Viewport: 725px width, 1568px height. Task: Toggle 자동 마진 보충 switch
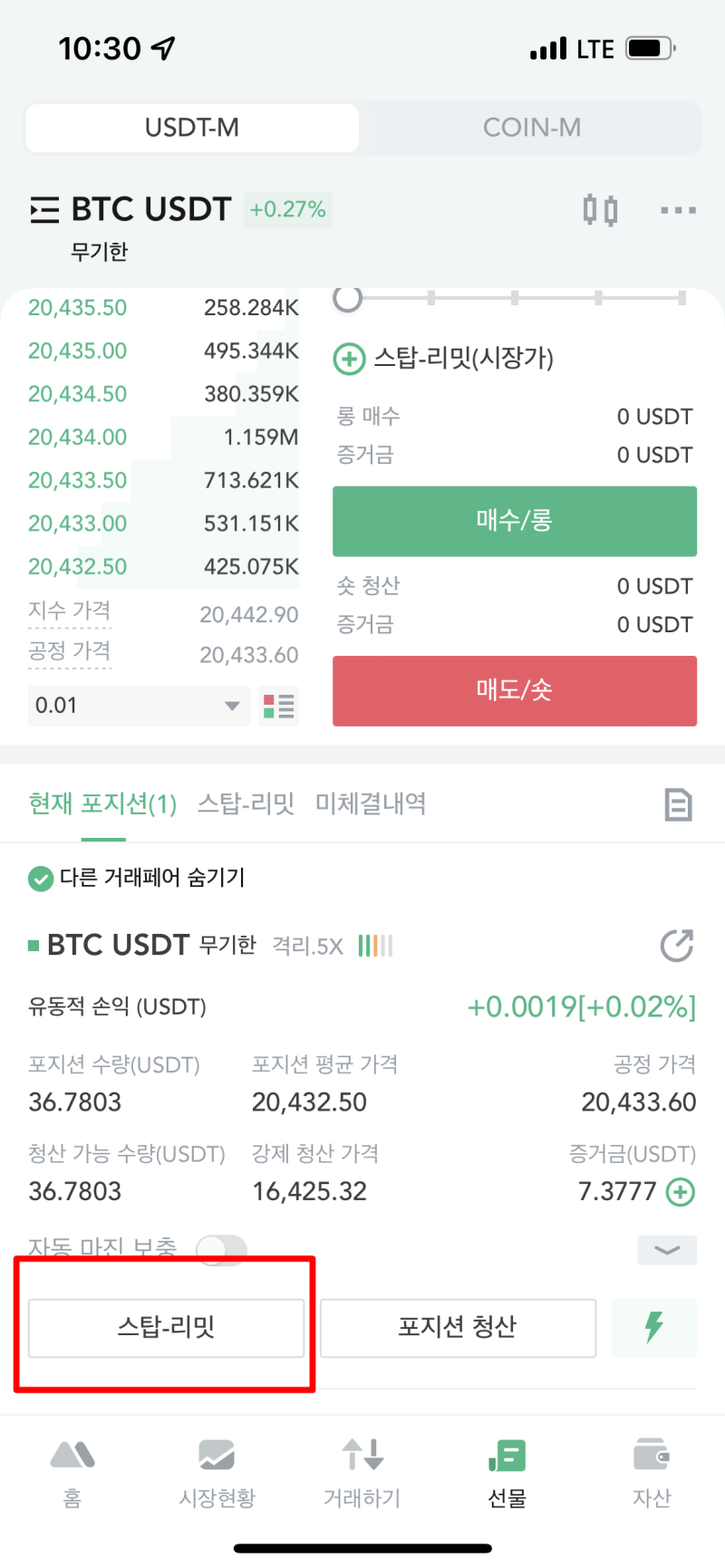point(221,1248)
